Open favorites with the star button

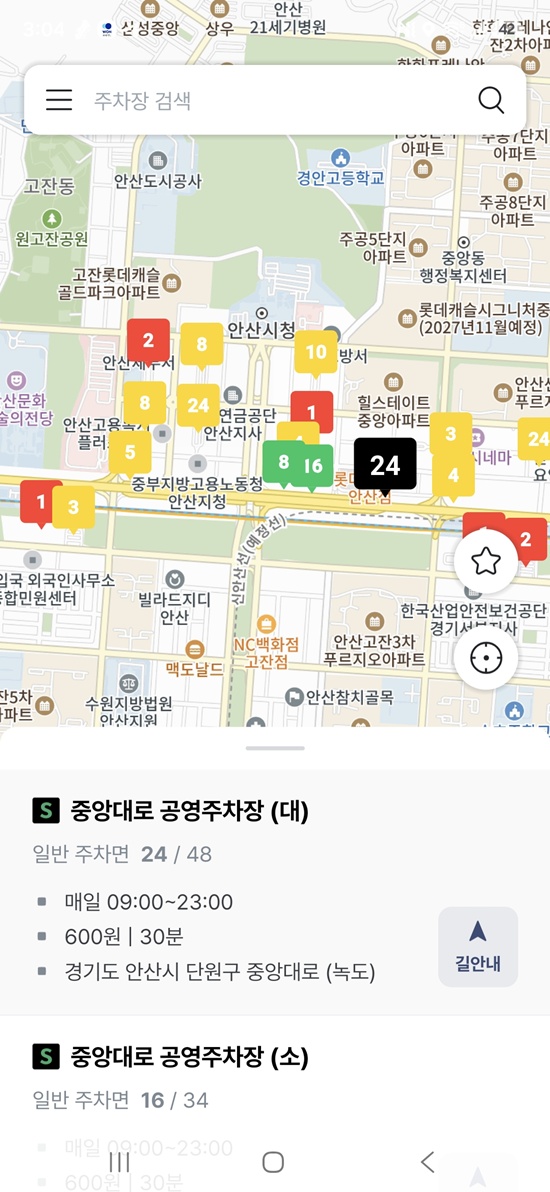pos(485,562)
